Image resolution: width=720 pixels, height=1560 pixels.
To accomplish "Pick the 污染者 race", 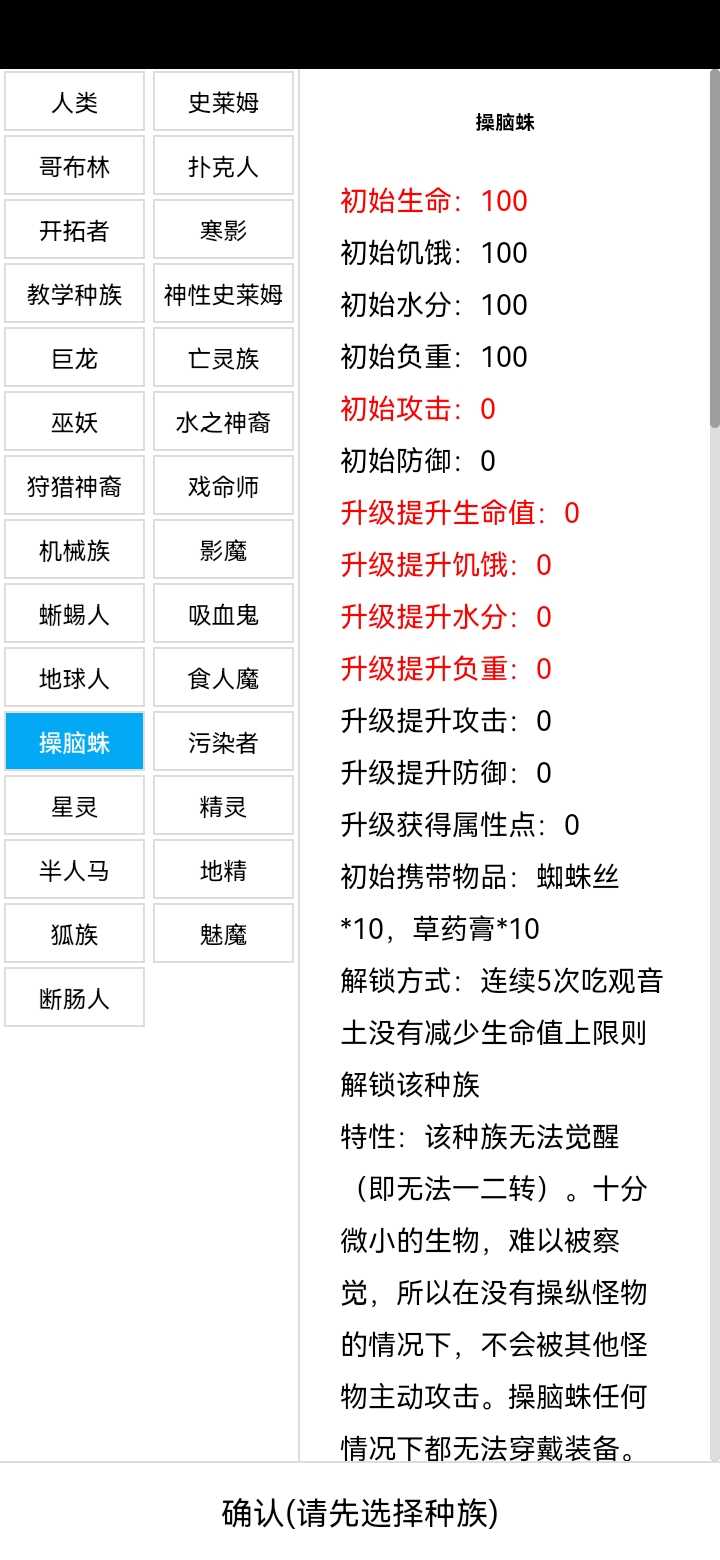I will click(x=223, y=741).
